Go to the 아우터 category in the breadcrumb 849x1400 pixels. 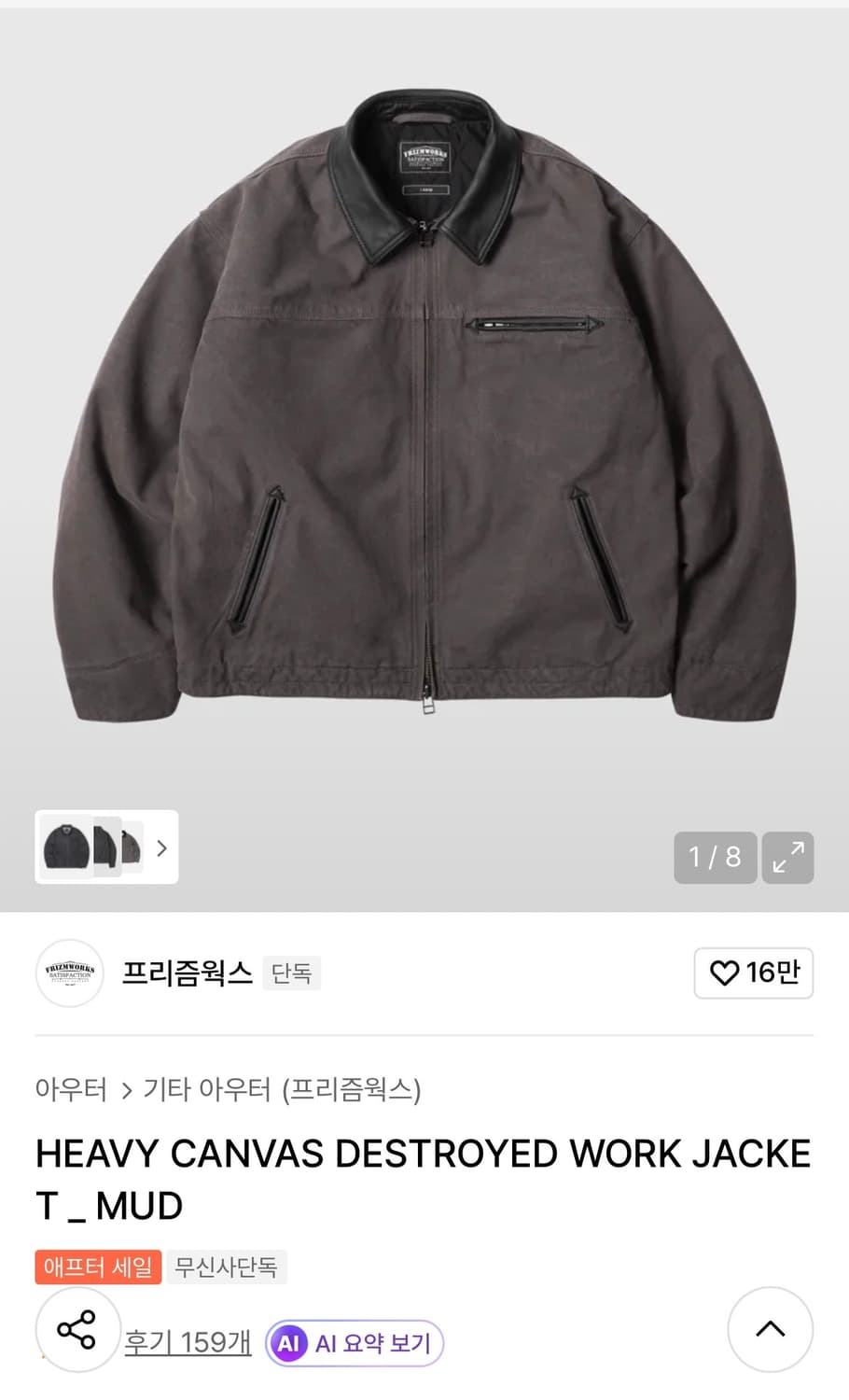click(x=70, y=1090)
